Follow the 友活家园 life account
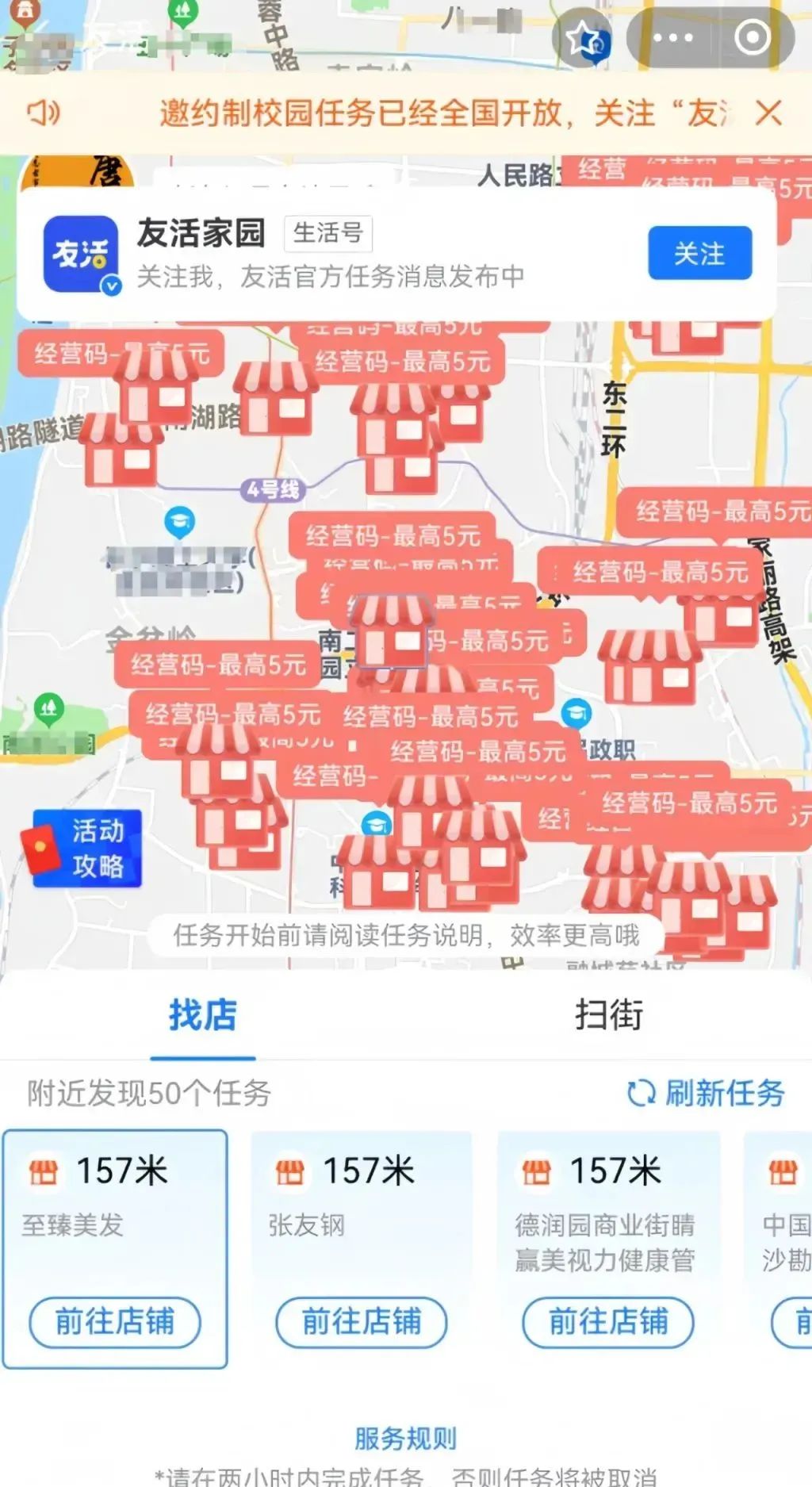This screenshot has width=812, height=1487. [699, 254]
